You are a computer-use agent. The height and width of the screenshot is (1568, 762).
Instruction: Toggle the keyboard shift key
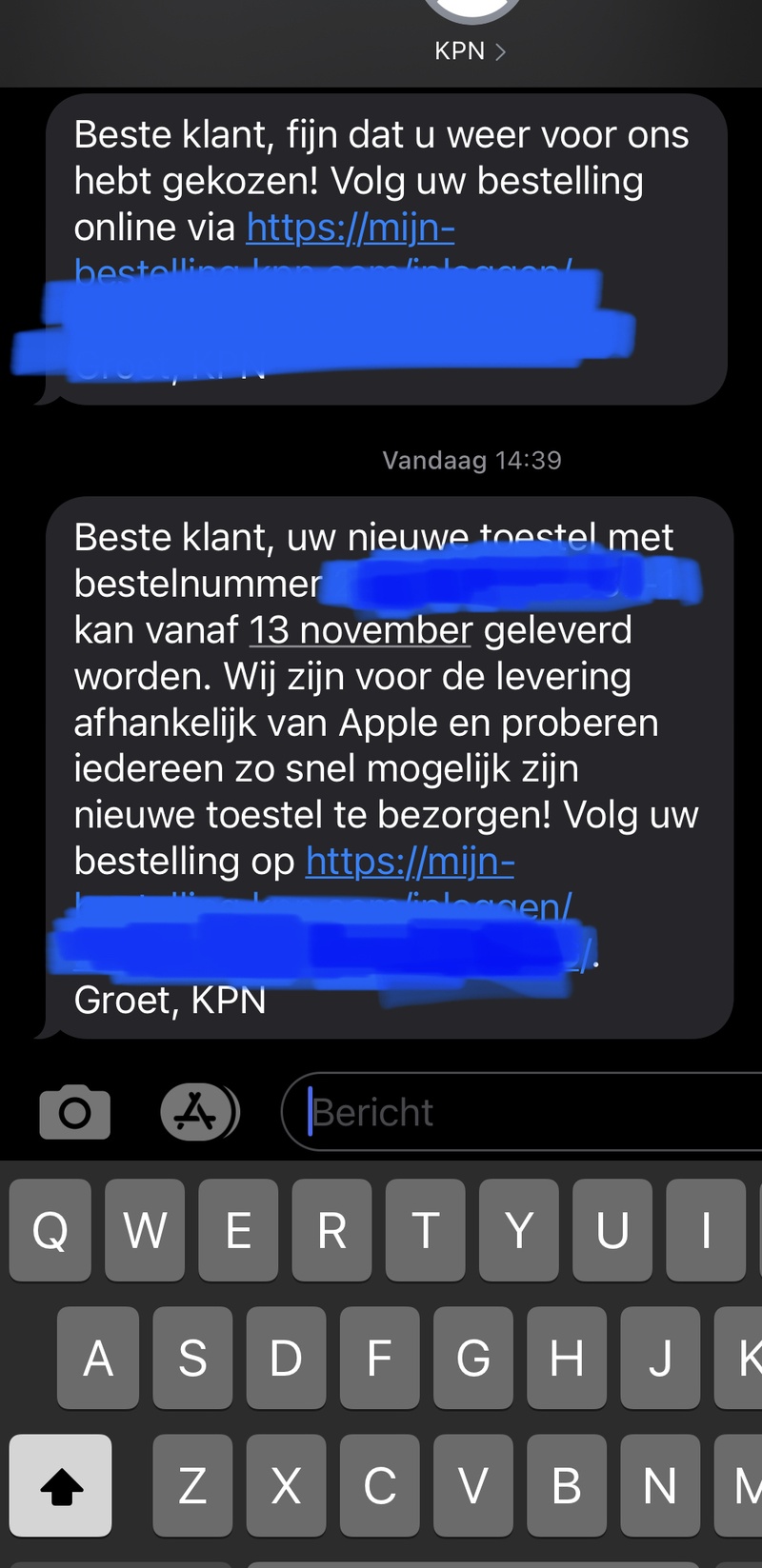(60, 1485)
